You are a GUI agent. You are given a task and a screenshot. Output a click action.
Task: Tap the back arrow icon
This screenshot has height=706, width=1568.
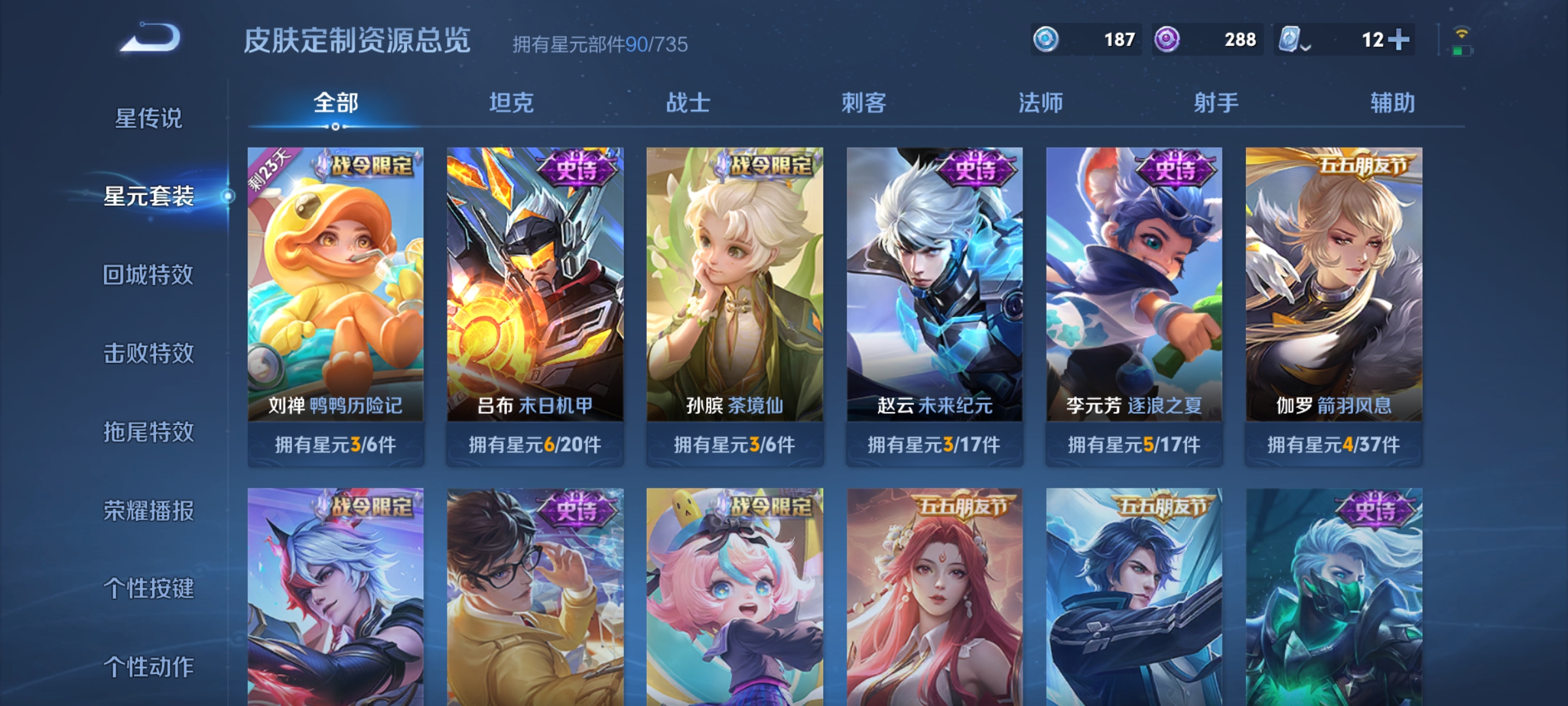151,38
